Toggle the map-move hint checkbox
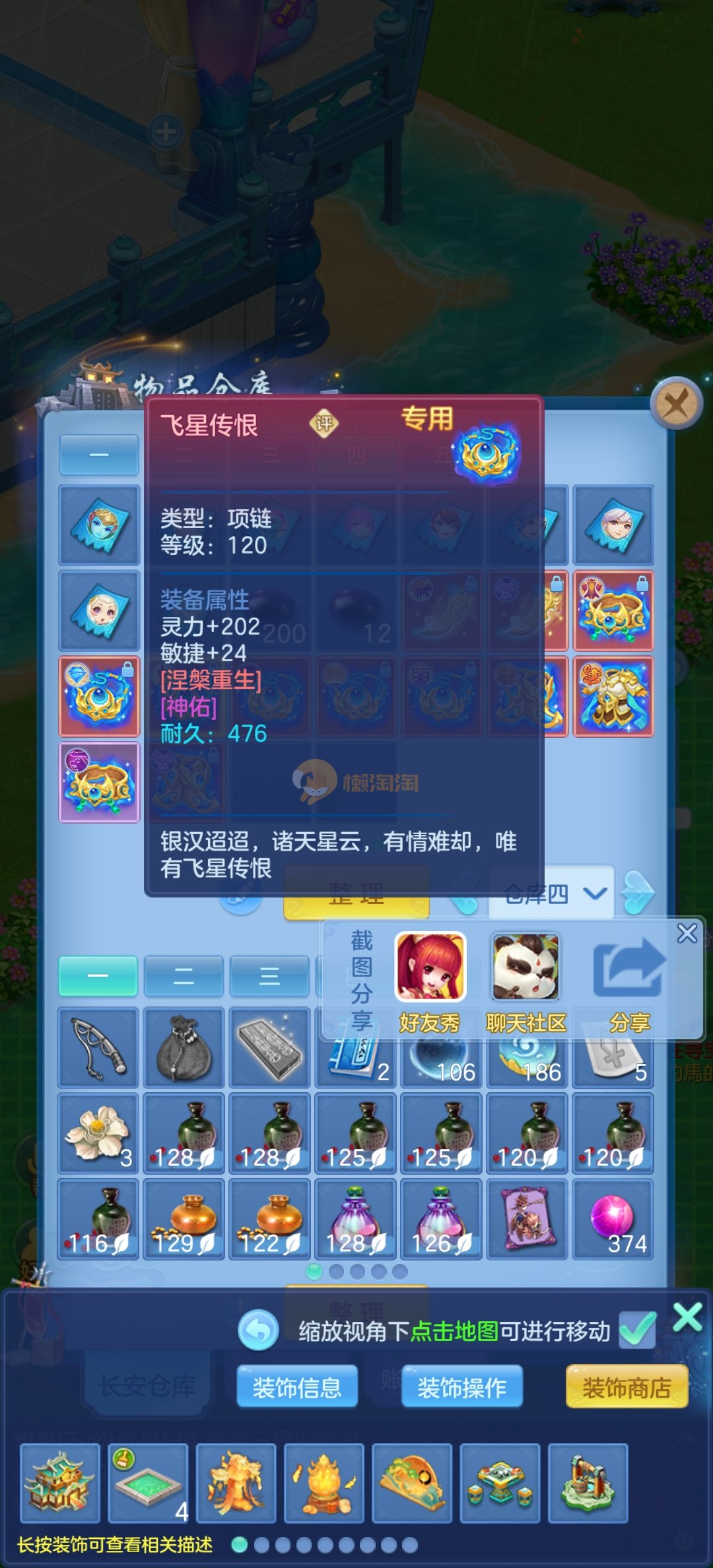This screenshot has height=1568, width=713. [637, 1330]
